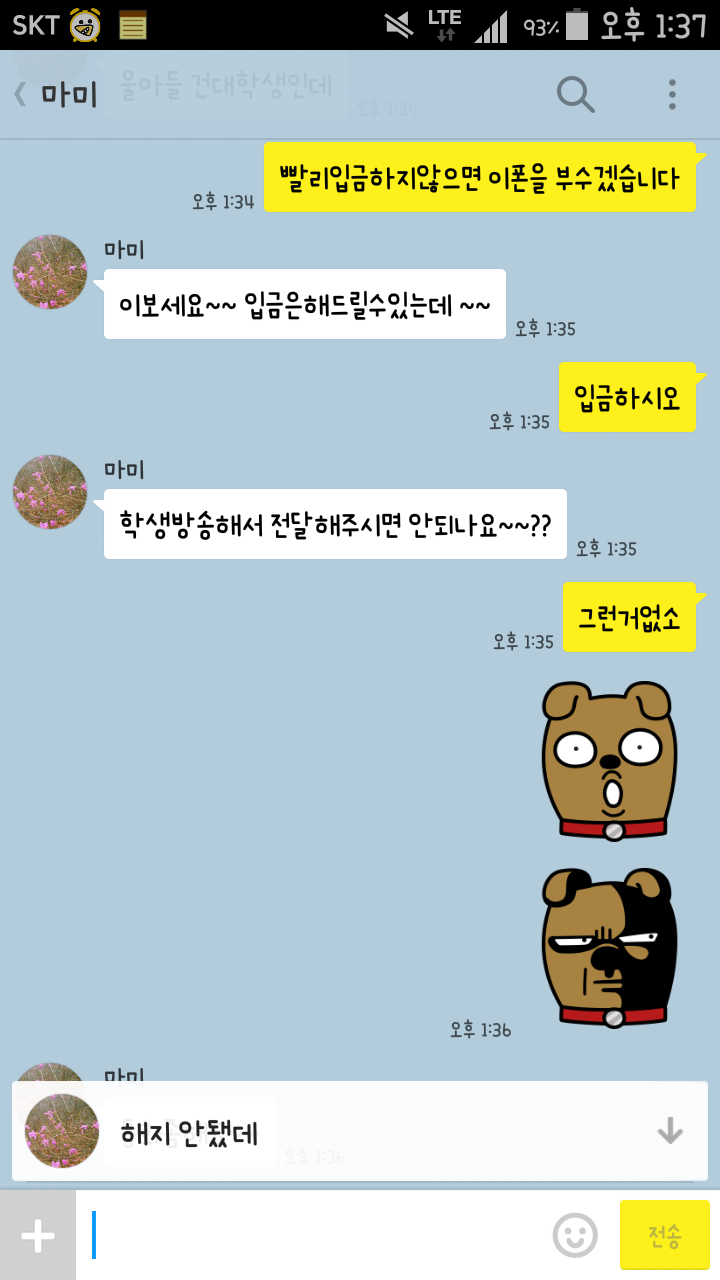
Task: Open the overflow menu
Action: 672,95
